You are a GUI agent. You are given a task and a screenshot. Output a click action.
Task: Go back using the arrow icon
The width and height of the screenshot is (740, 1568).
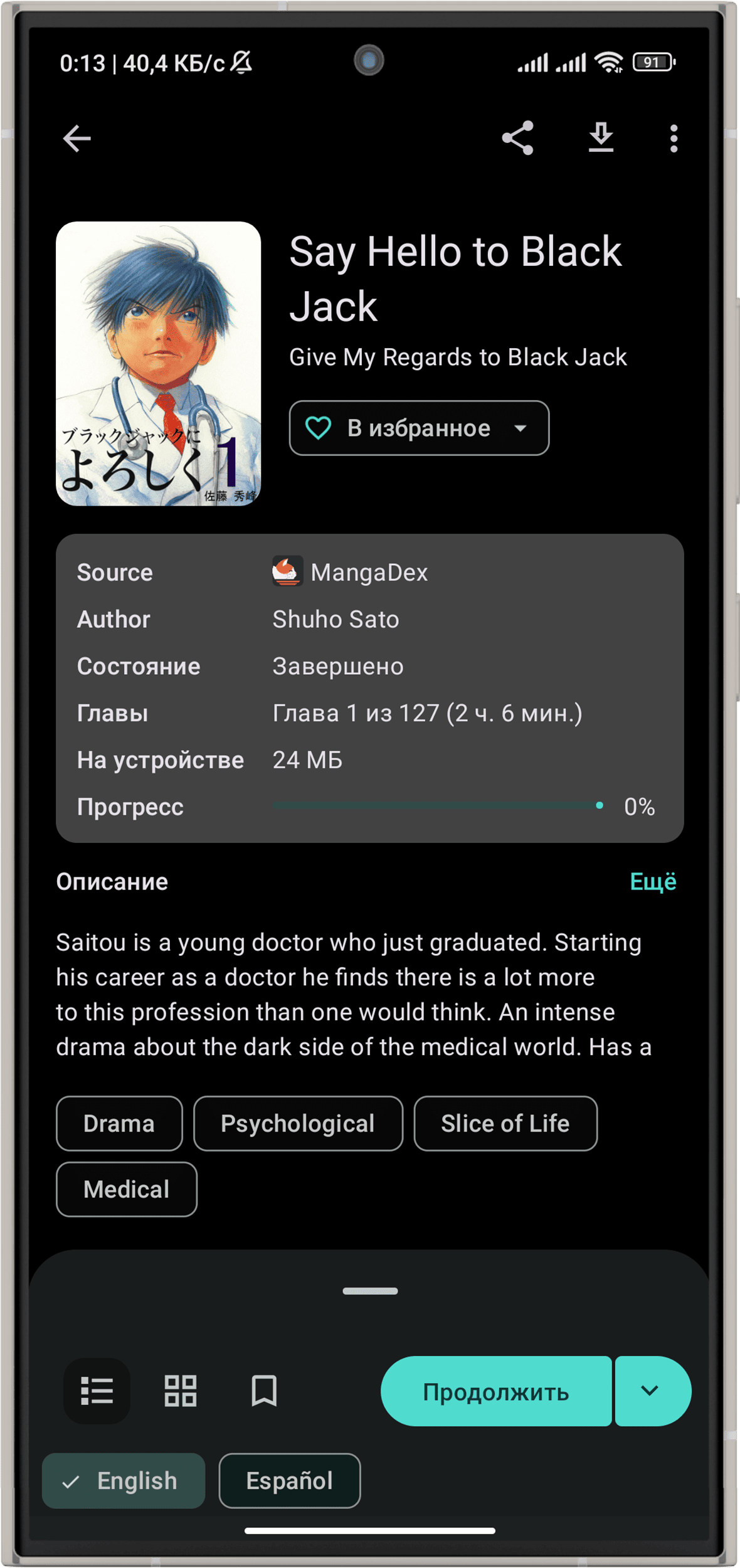click(77, 138)
